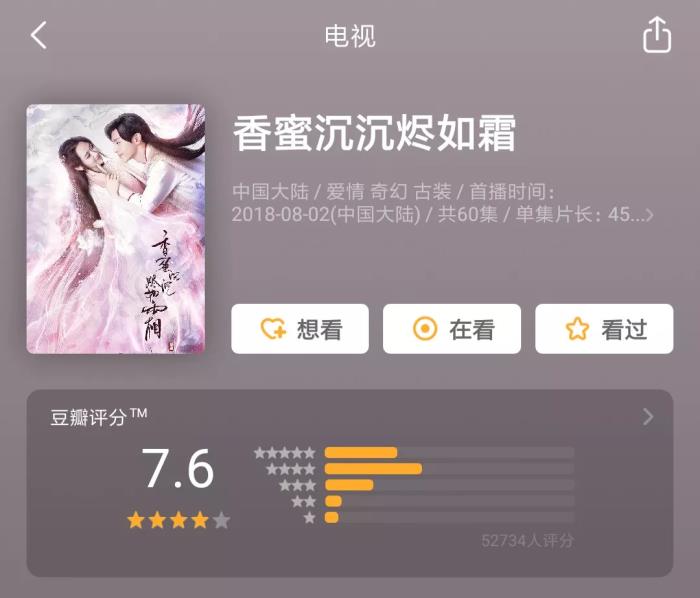Mark the show as 看过

pos(604,329)
